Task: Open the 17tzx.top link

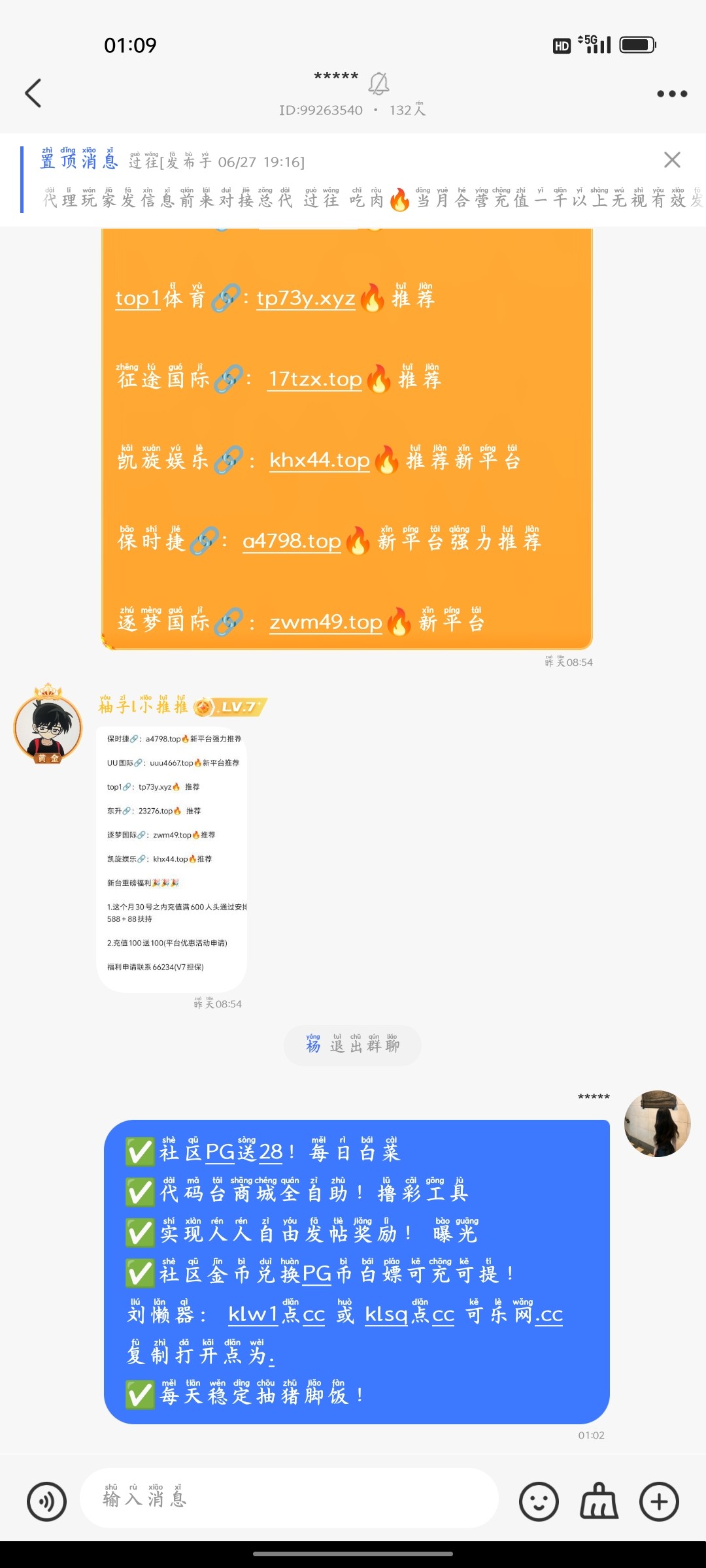Action: [x=315, y=380]
